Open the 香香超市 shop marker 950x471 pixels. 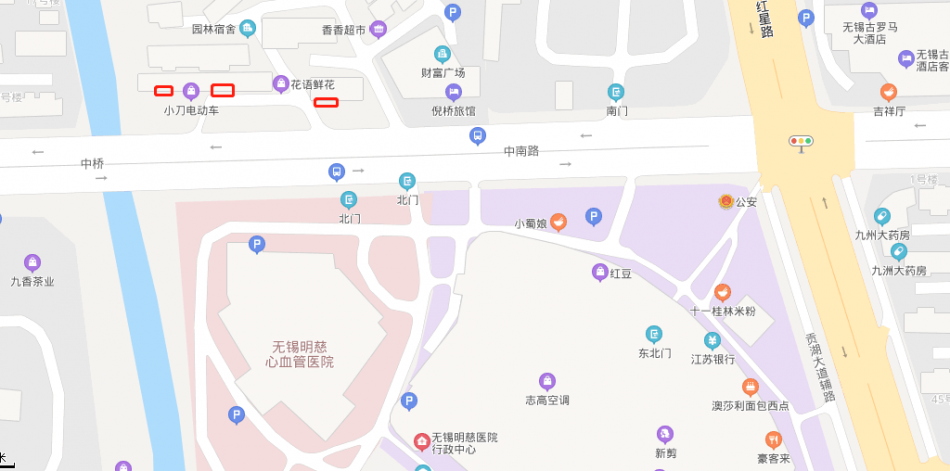(x=378, y=30)
